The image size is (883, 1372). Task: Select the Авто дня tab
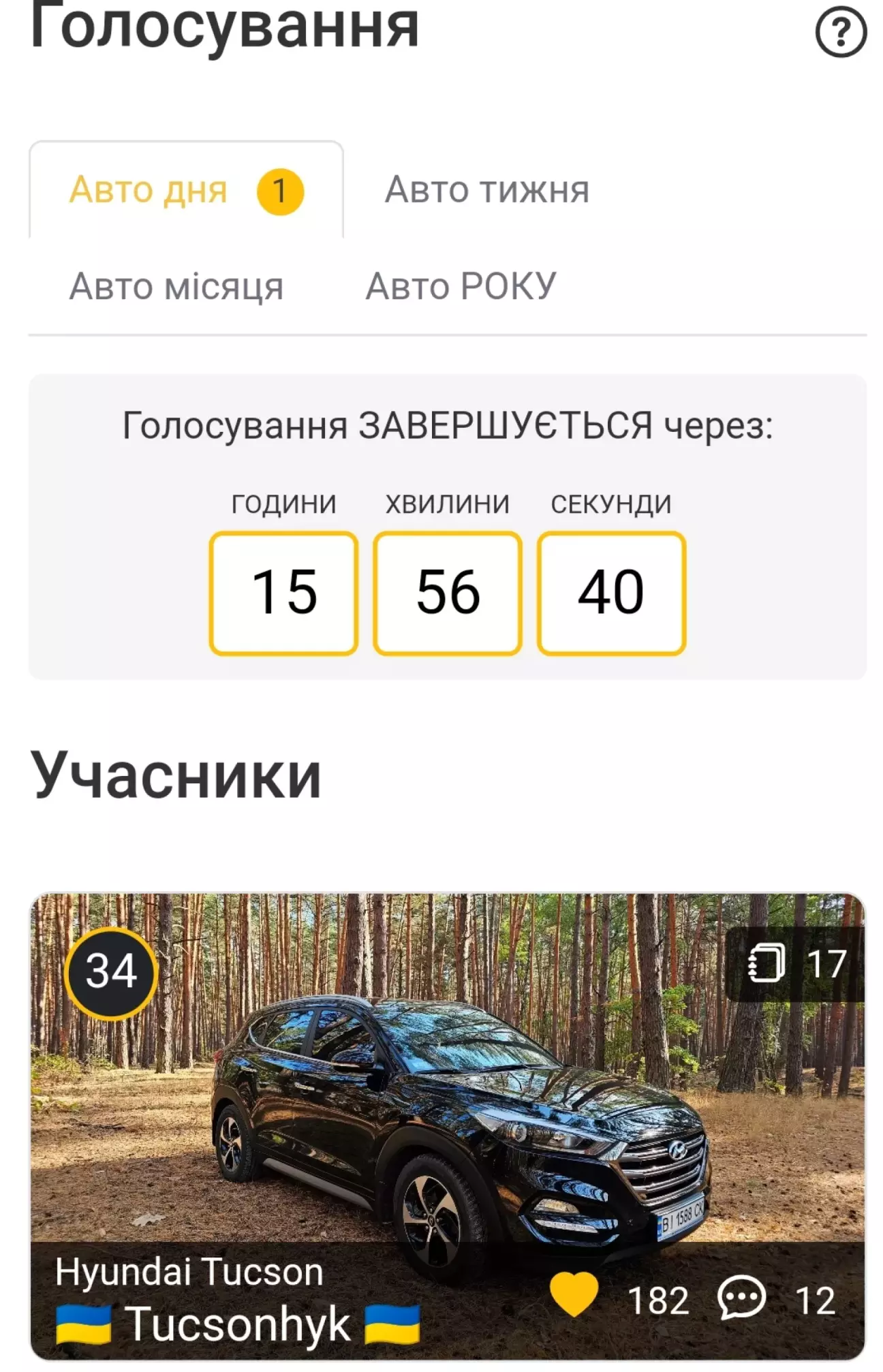point(185,190)
